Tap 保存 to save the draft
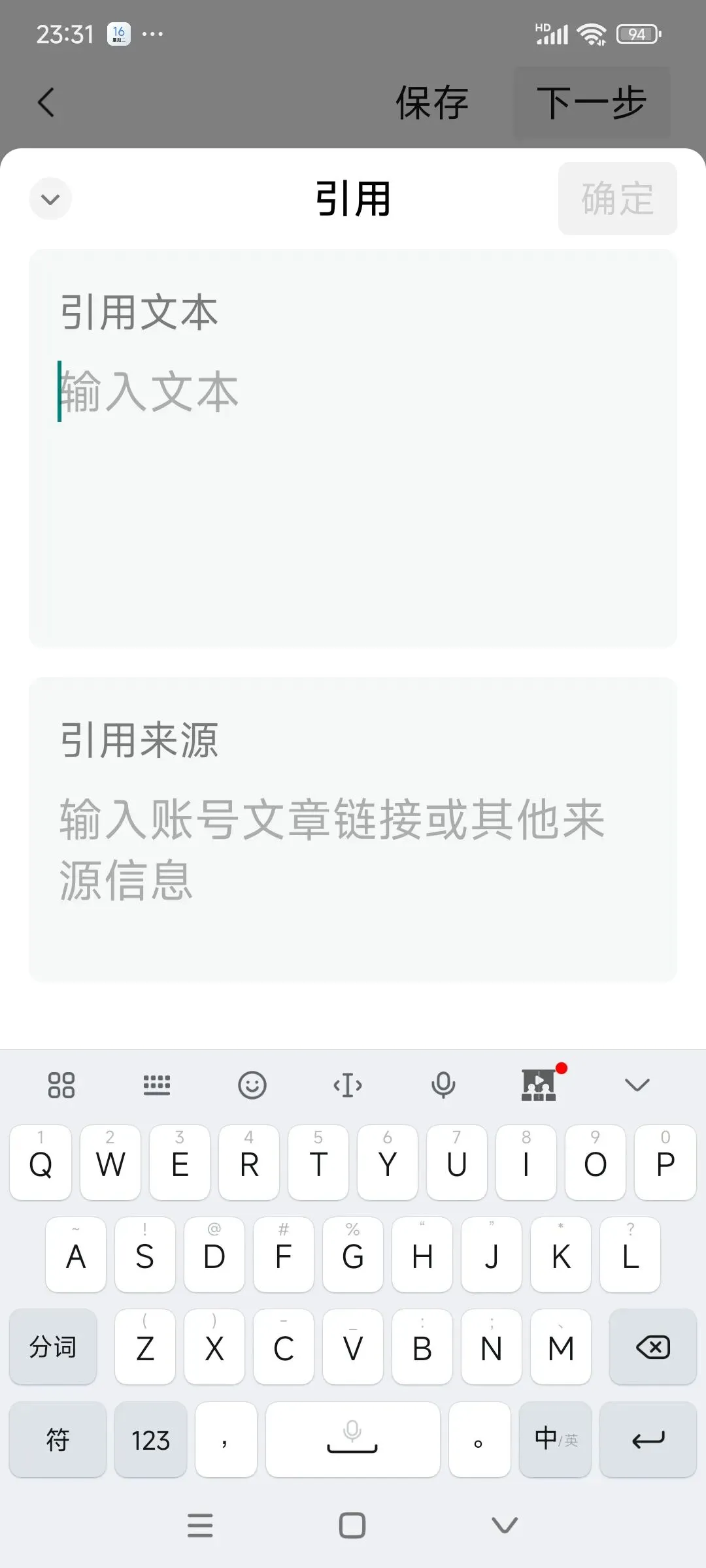Screen dimensions: 706x1568 [x=432, y=103]
